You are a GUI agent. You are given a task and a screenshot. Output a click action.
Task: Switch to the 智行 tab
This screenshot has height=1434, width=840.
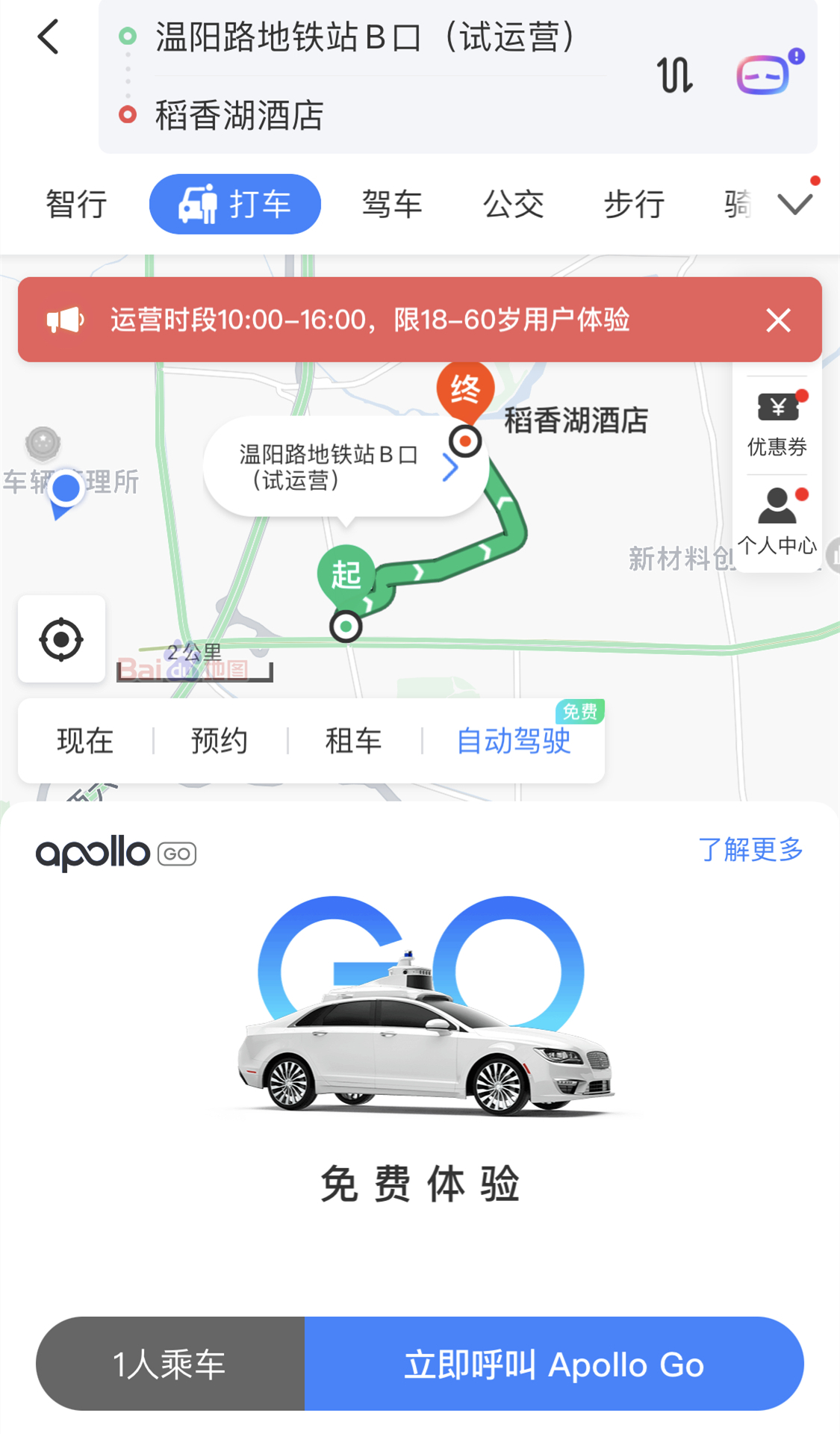76,204
